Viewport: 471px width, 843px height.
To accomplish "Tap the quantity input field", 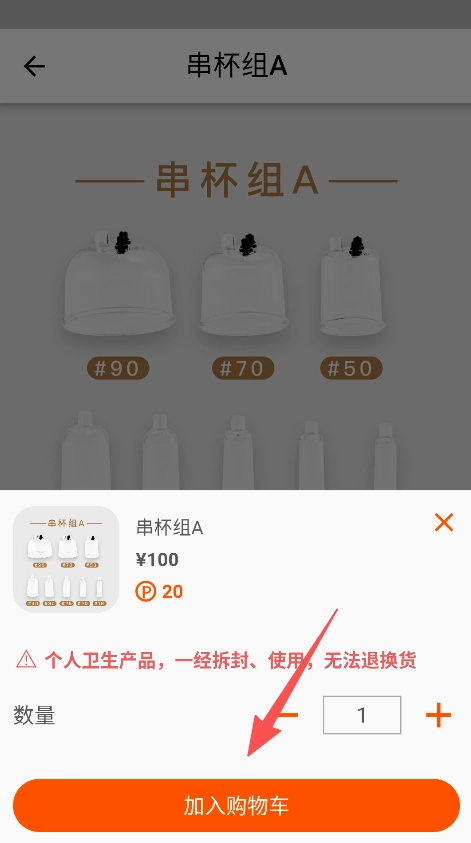I will (362, 715).
